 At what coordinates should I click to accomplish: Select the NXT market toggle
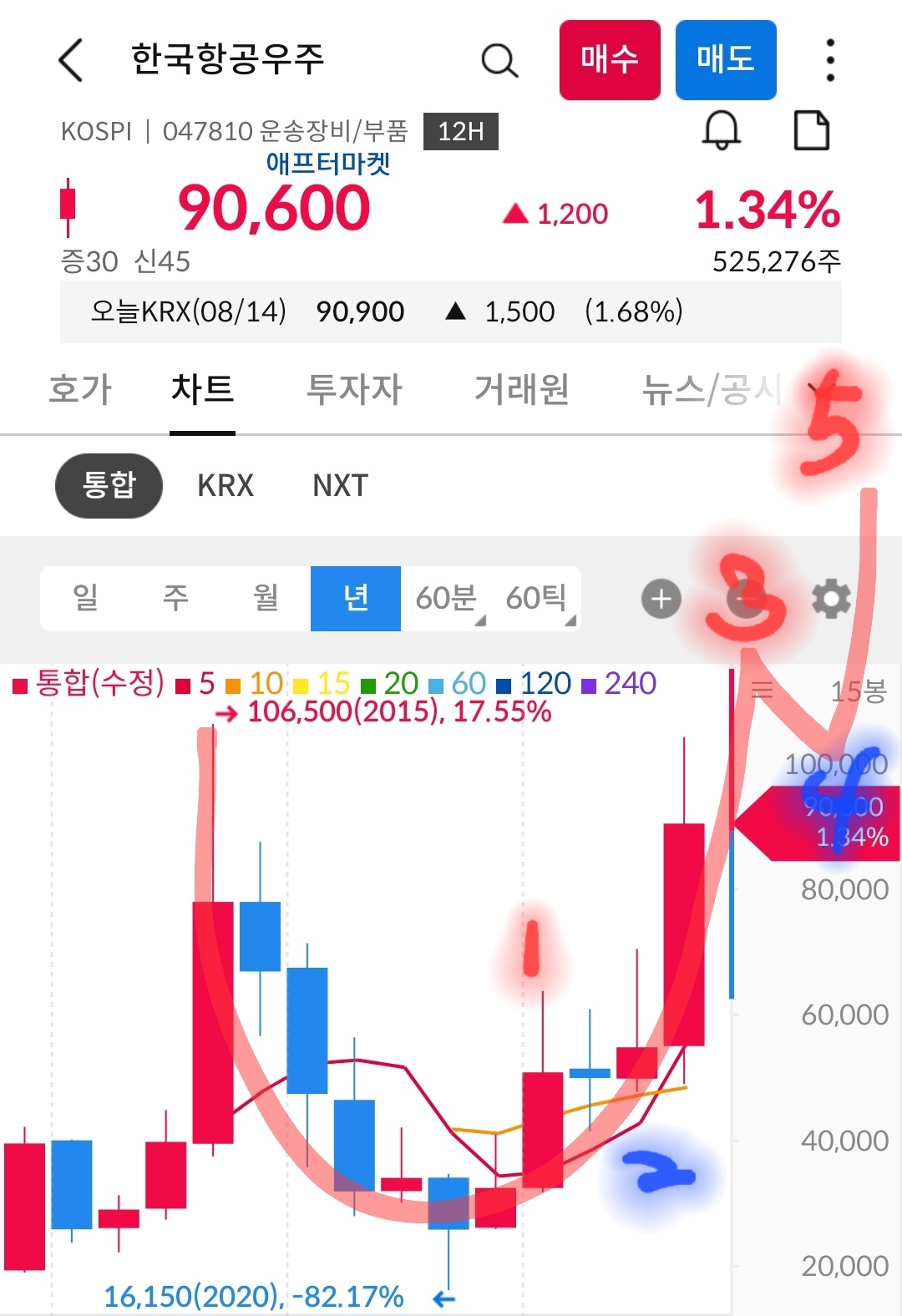pos(337,485)
